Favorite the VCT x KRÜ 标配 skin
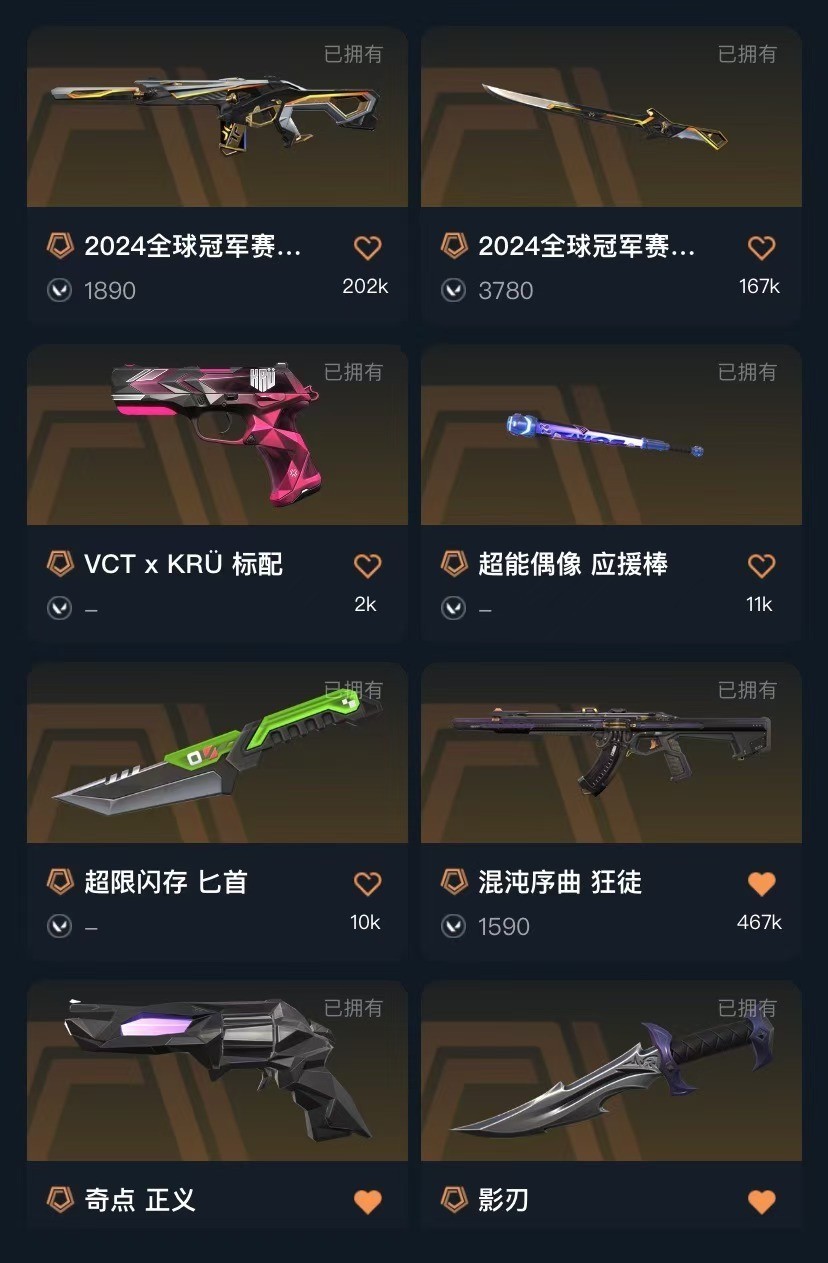 point(367,566)
